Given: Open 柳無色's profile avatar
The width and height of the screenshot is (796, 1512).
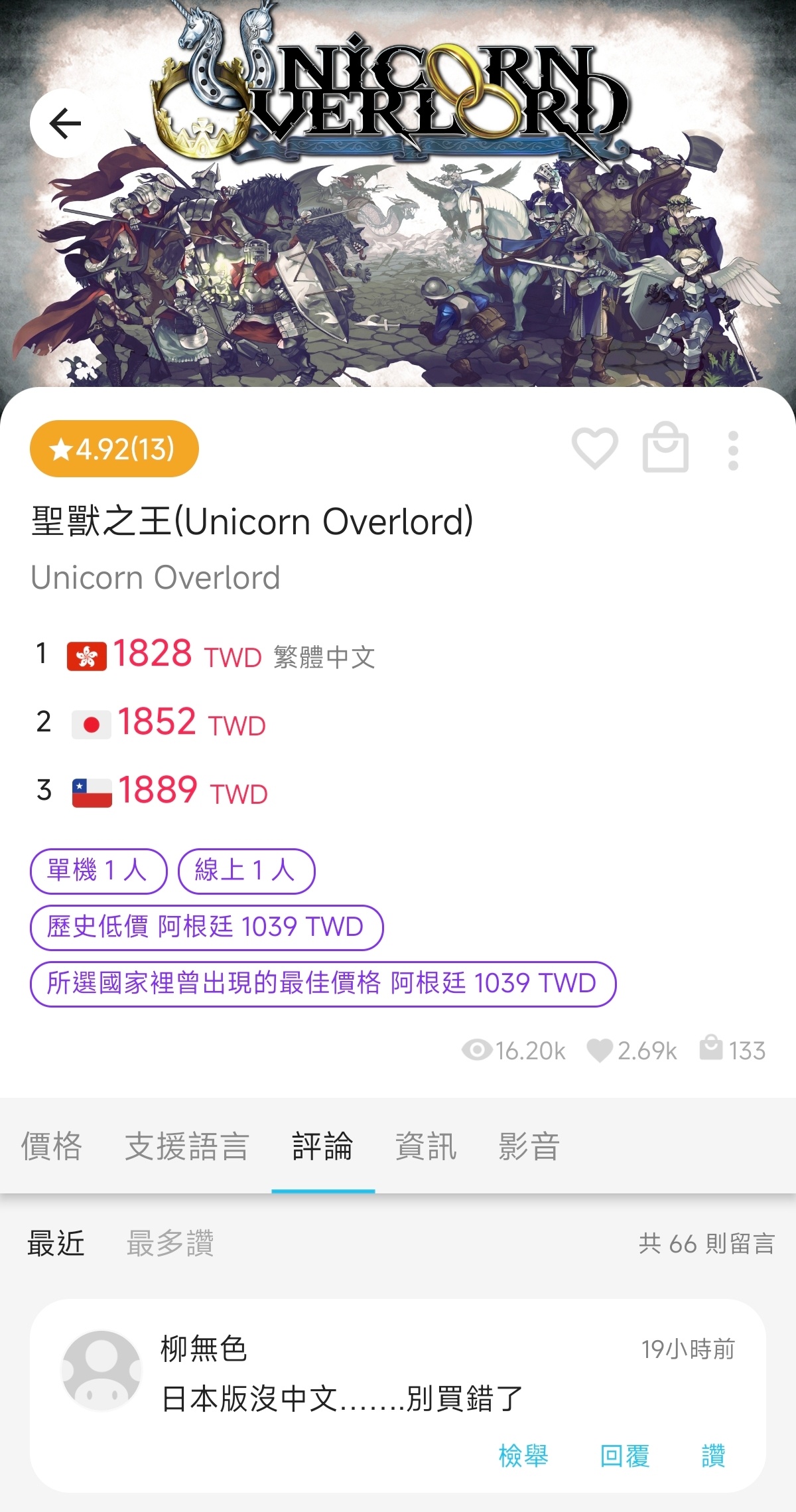Looking at the screenshot, I should click(101, 1369).
